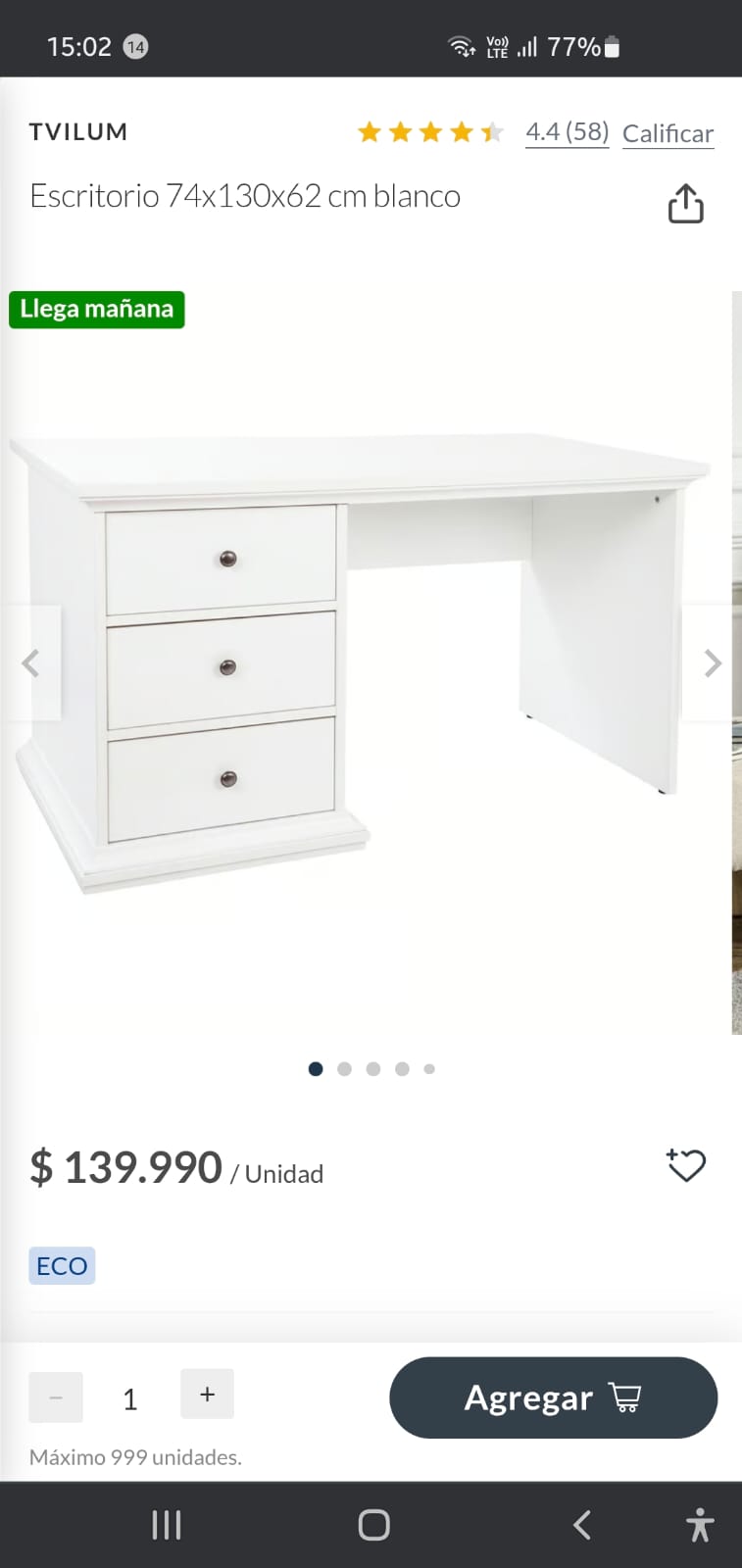Image resolution: width=742 pixels, height=1568 pixels.
Task: Go to the phone's home screen
Action: [373, 1525]
